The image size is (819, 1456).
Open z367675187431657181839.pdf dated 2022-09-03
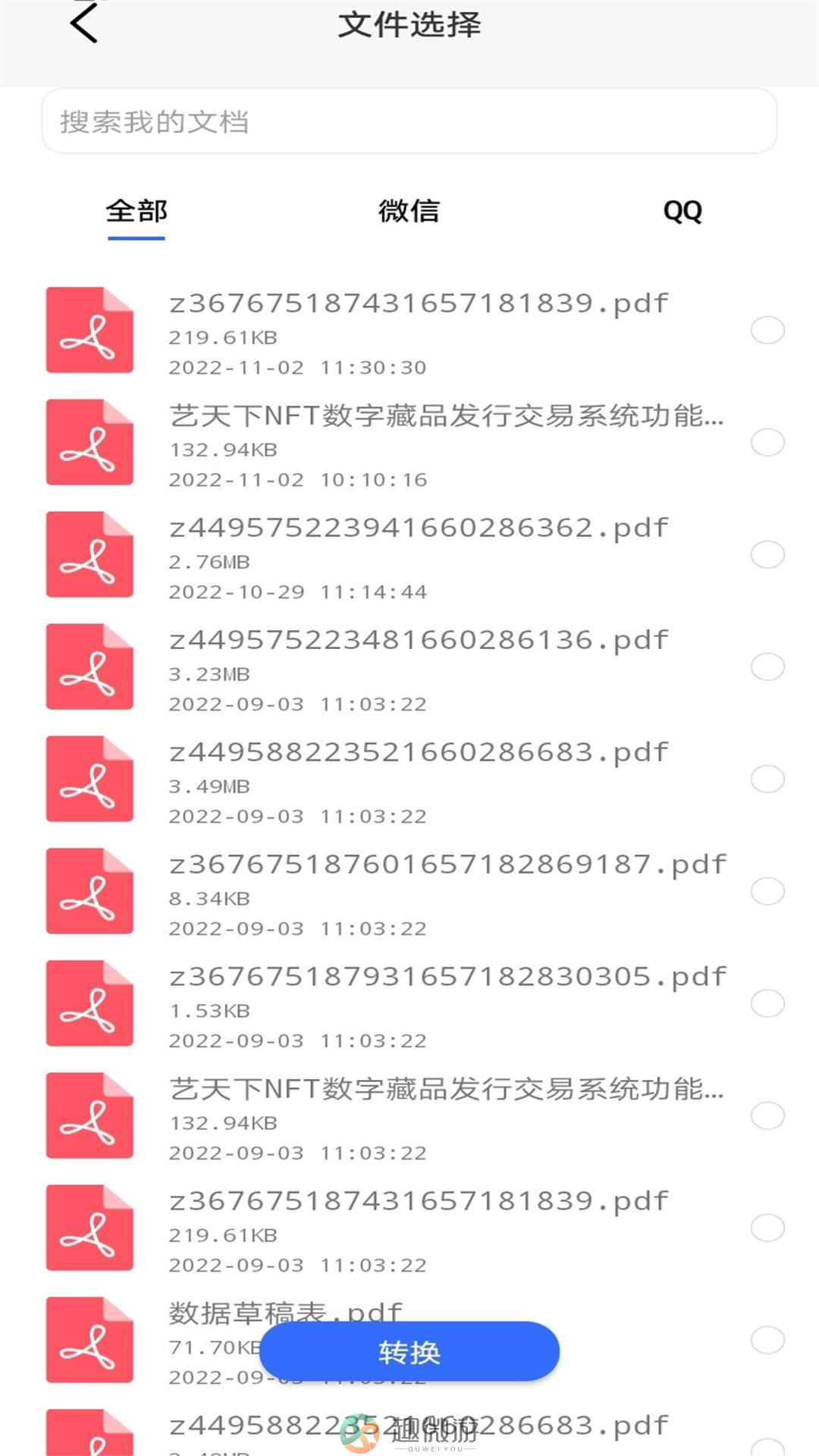coord(409,1228)
